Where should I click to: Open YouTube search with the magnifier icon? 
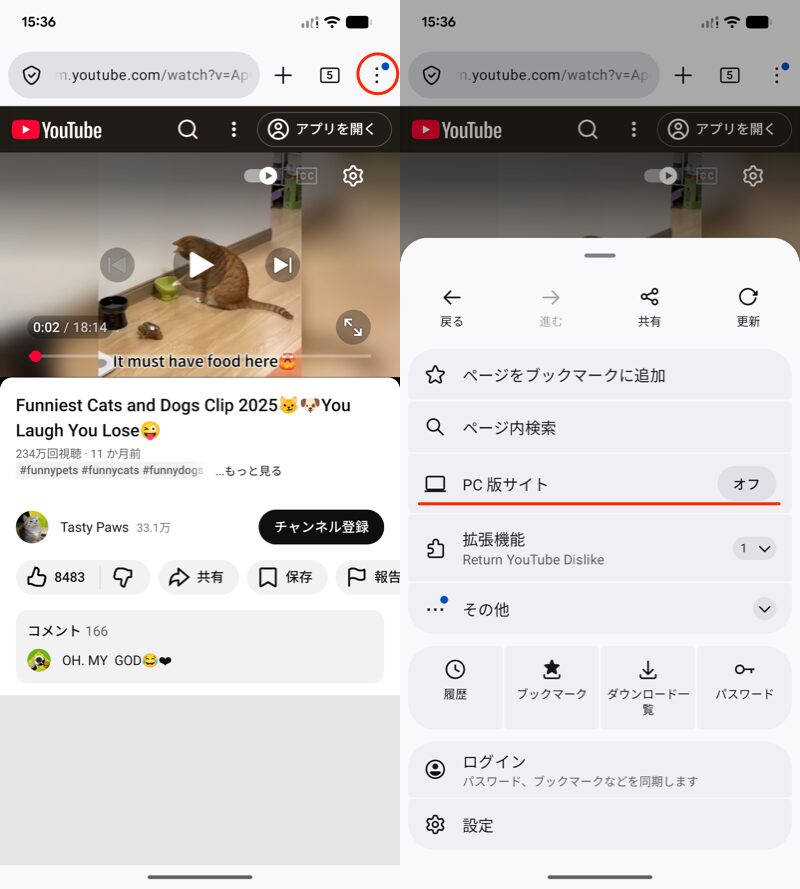point(187,130)
